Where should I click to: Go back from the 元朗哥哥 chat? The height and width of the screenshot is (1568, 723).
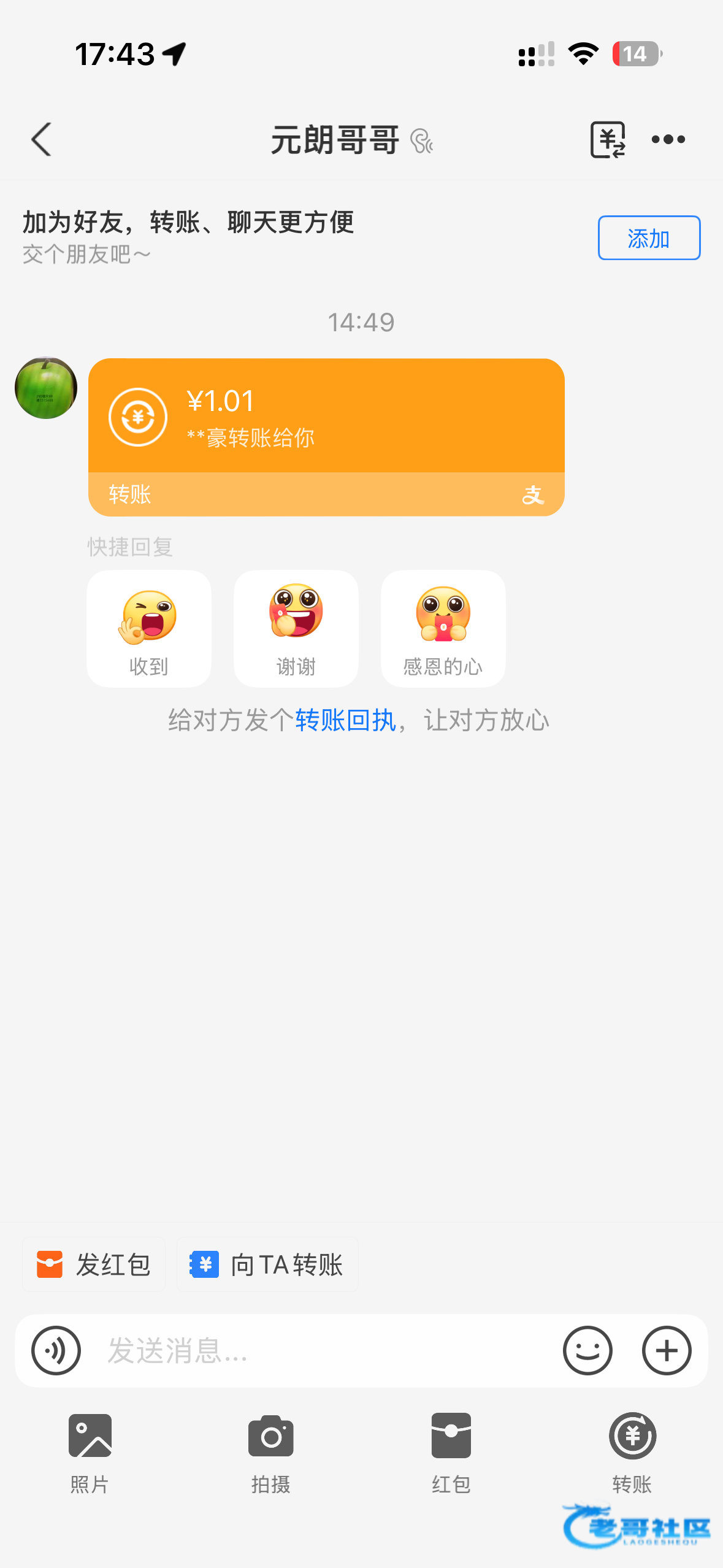pos(41,140)
